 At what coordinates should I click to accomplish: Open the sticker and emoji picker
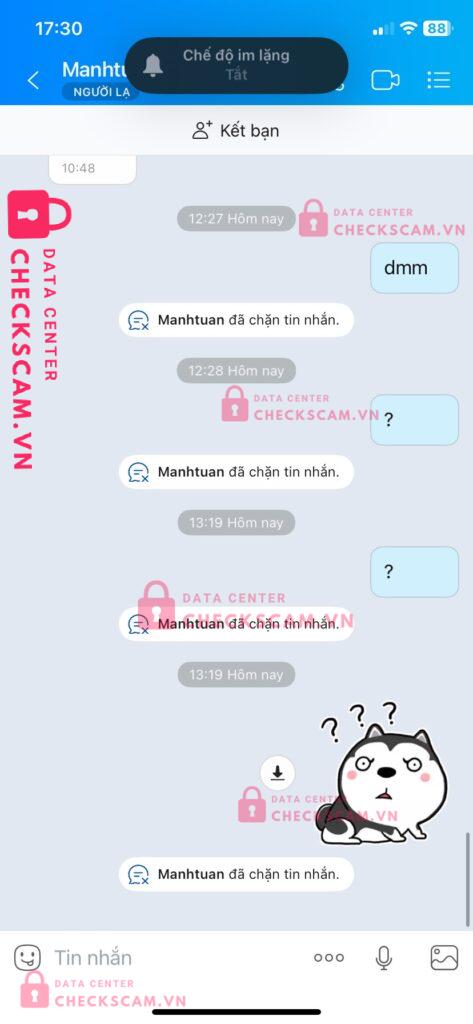[x=27, y=957]
